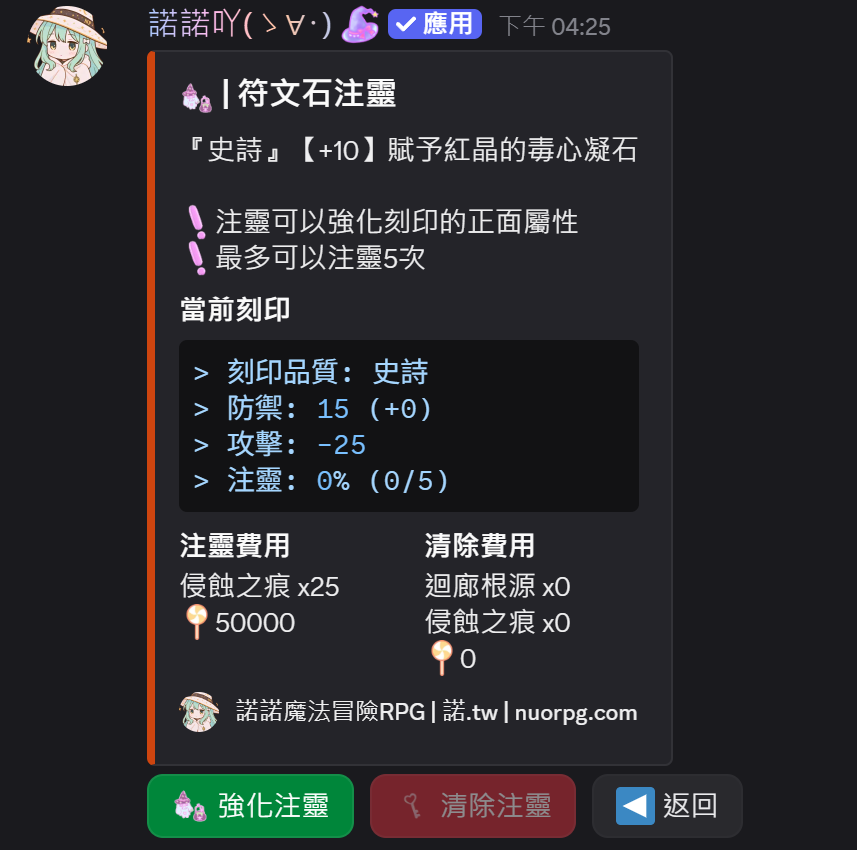Open the bot's avatar profile
The width and height of the screenshot is (857, 850).
point(67,45)
